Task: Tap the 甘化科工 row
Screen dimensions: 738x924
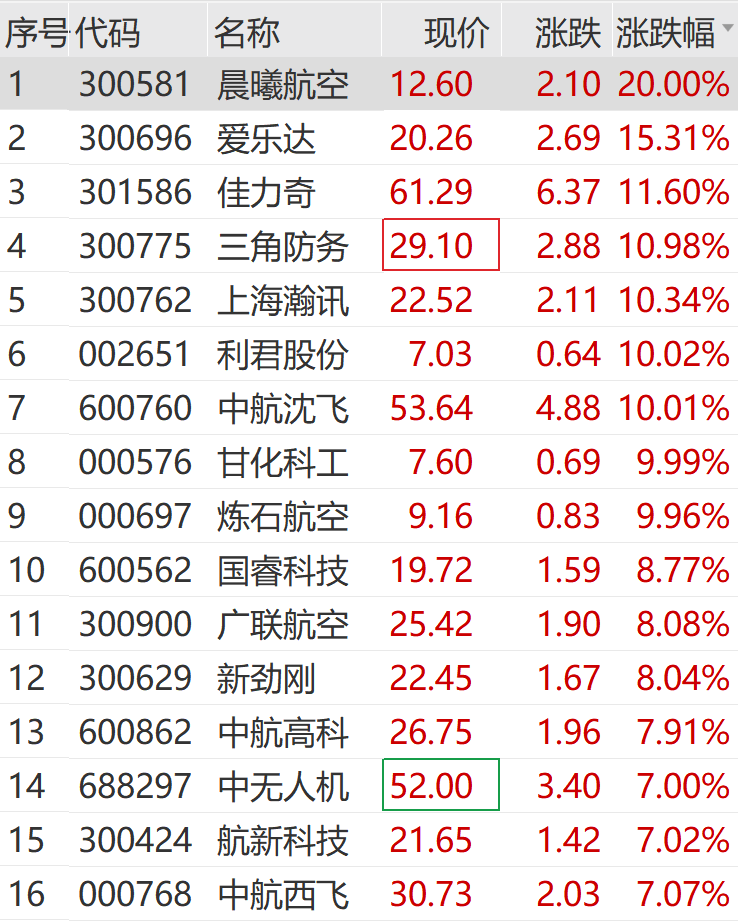Action: (x=283, y=463)
